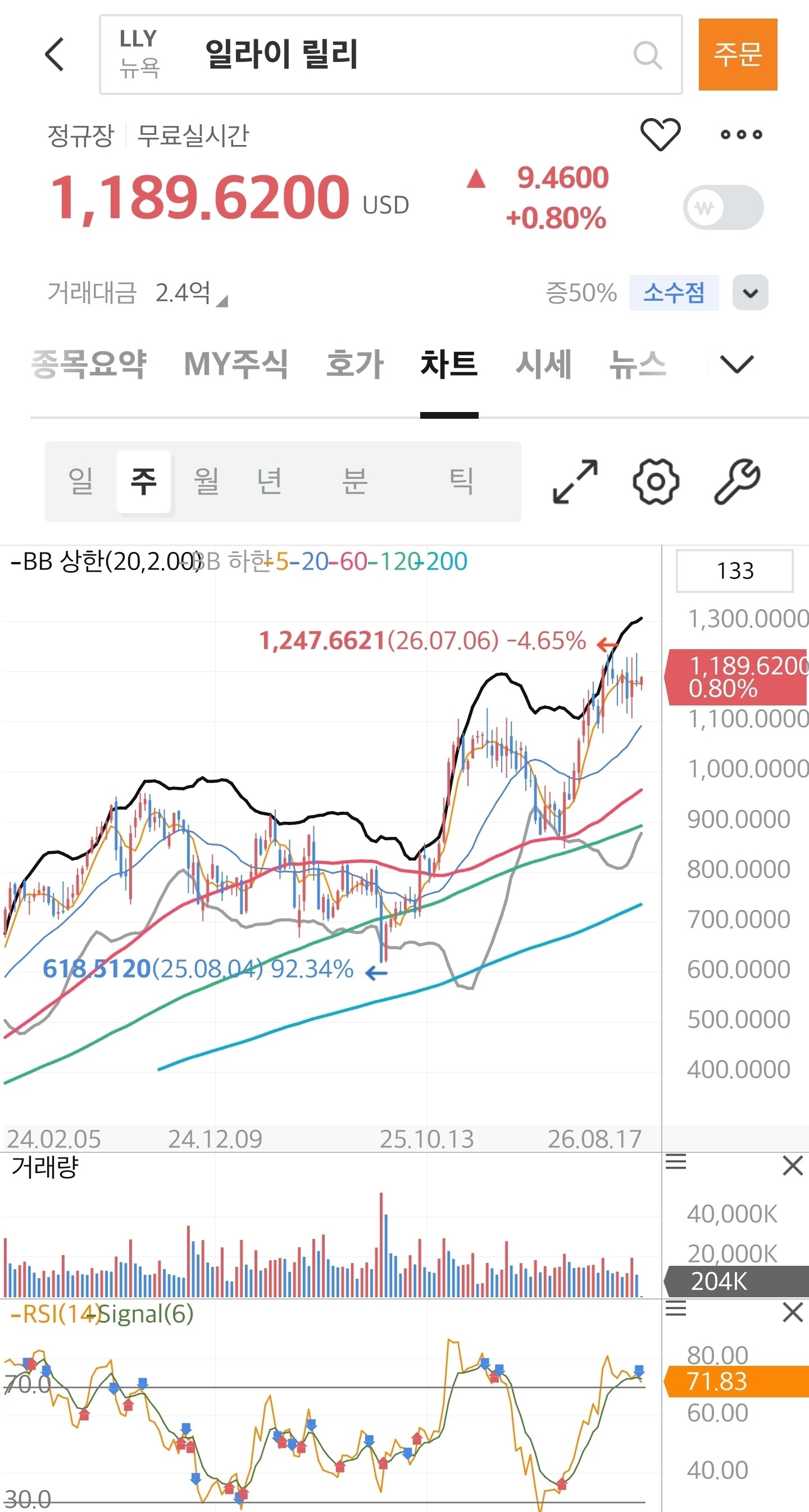Close the 거래량 volume panel
Image resolution: width=809 pixels, height=1512 pixels.
pos(793,1166)
